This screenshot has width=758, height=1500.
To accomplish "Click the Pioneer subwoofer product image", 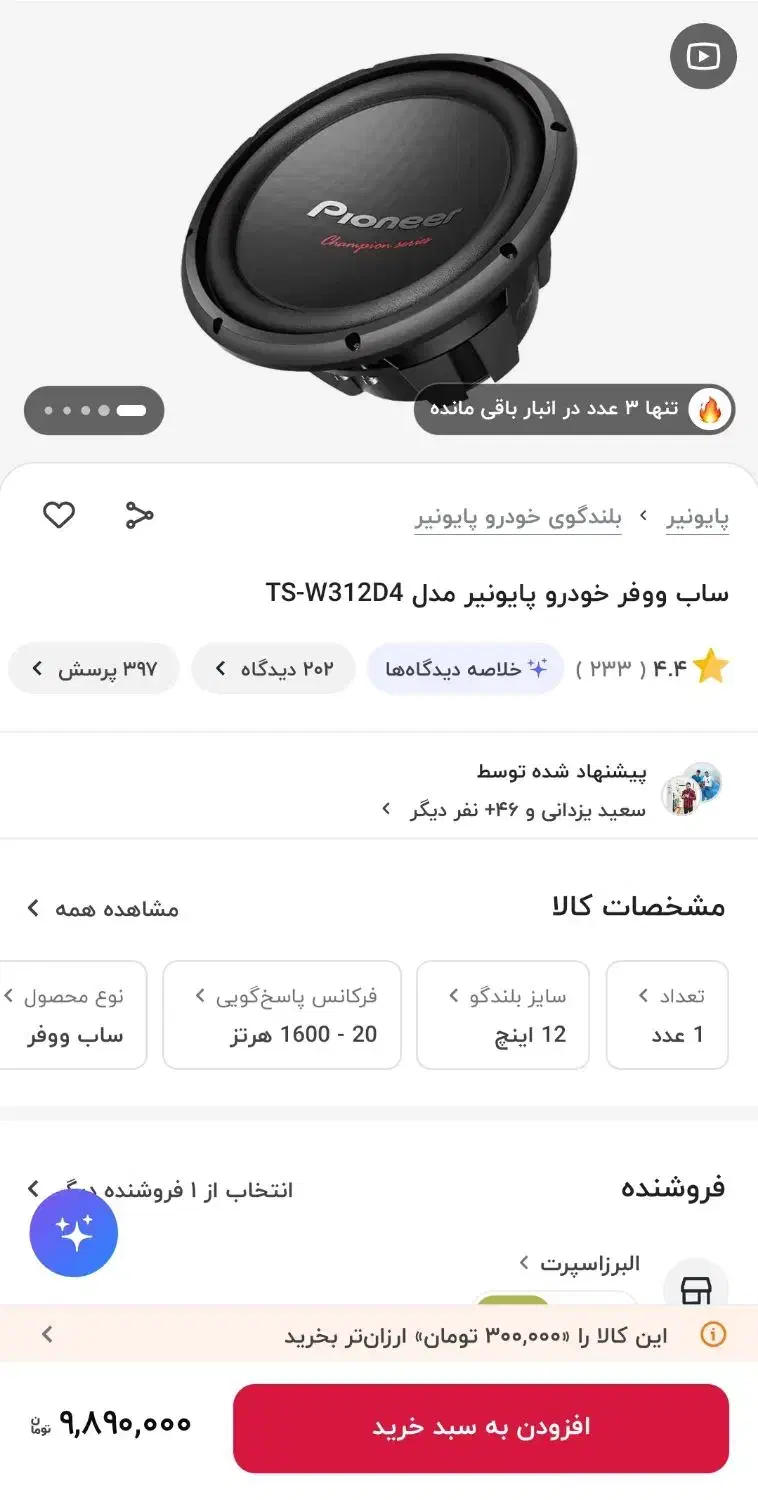I will (379, 220).
